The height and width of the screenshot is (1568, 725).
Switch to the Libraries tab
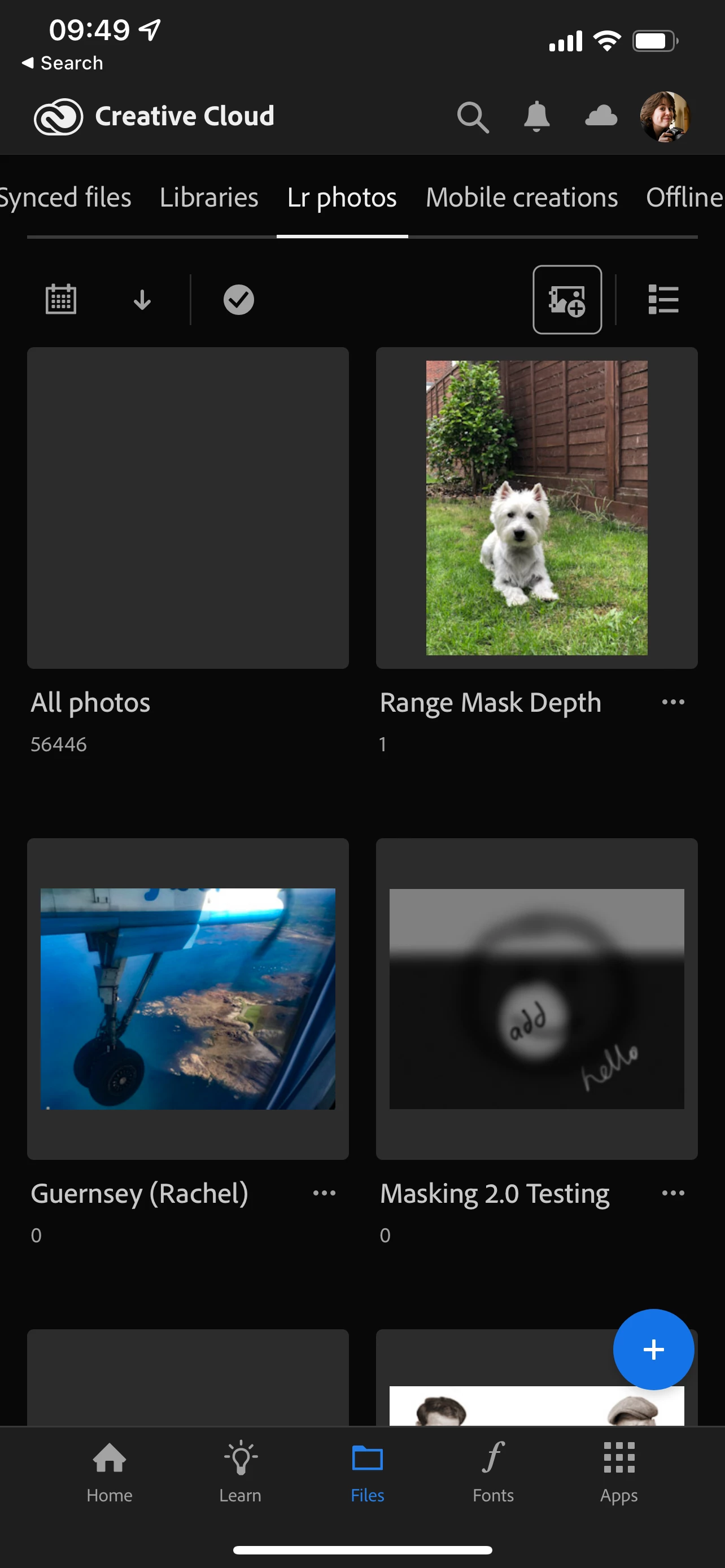[x=209, y=197]
